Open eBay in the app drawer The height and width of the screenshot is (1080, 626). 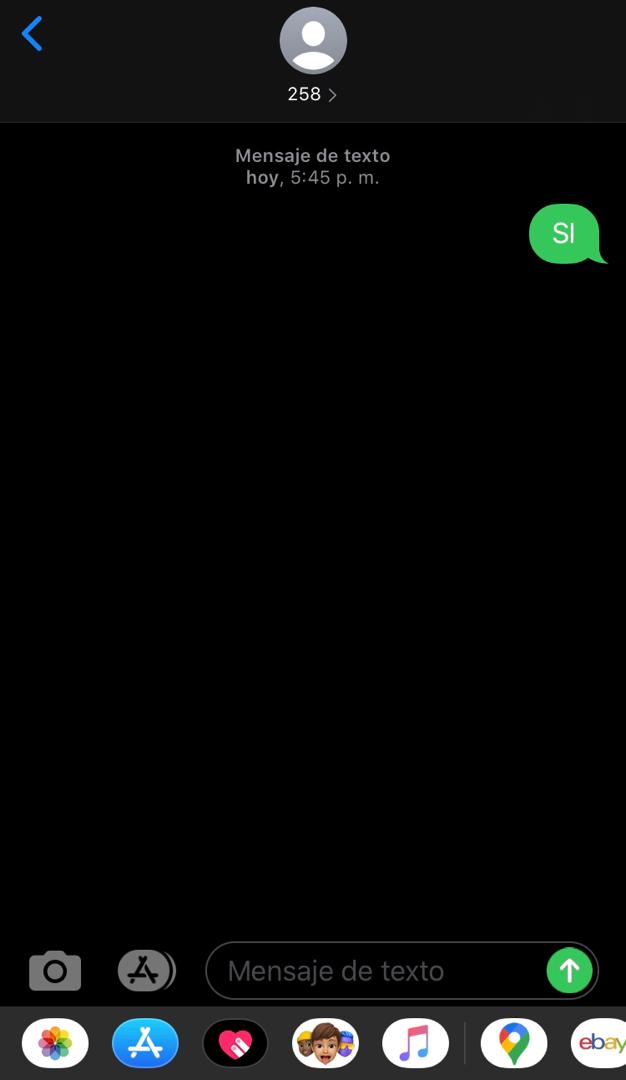[600, 1044]
